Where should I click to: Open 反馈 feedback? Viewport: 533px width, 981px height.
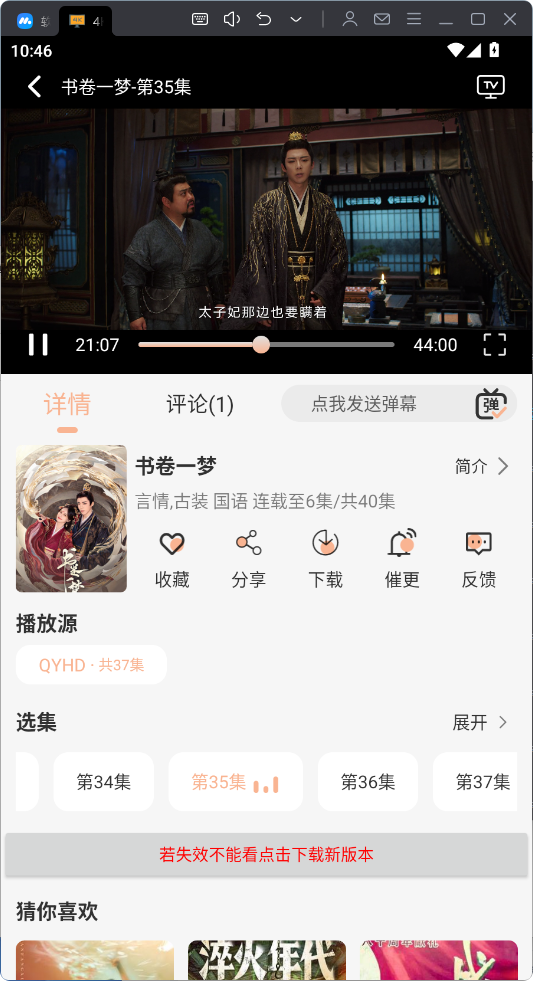[x=479, y=560]
